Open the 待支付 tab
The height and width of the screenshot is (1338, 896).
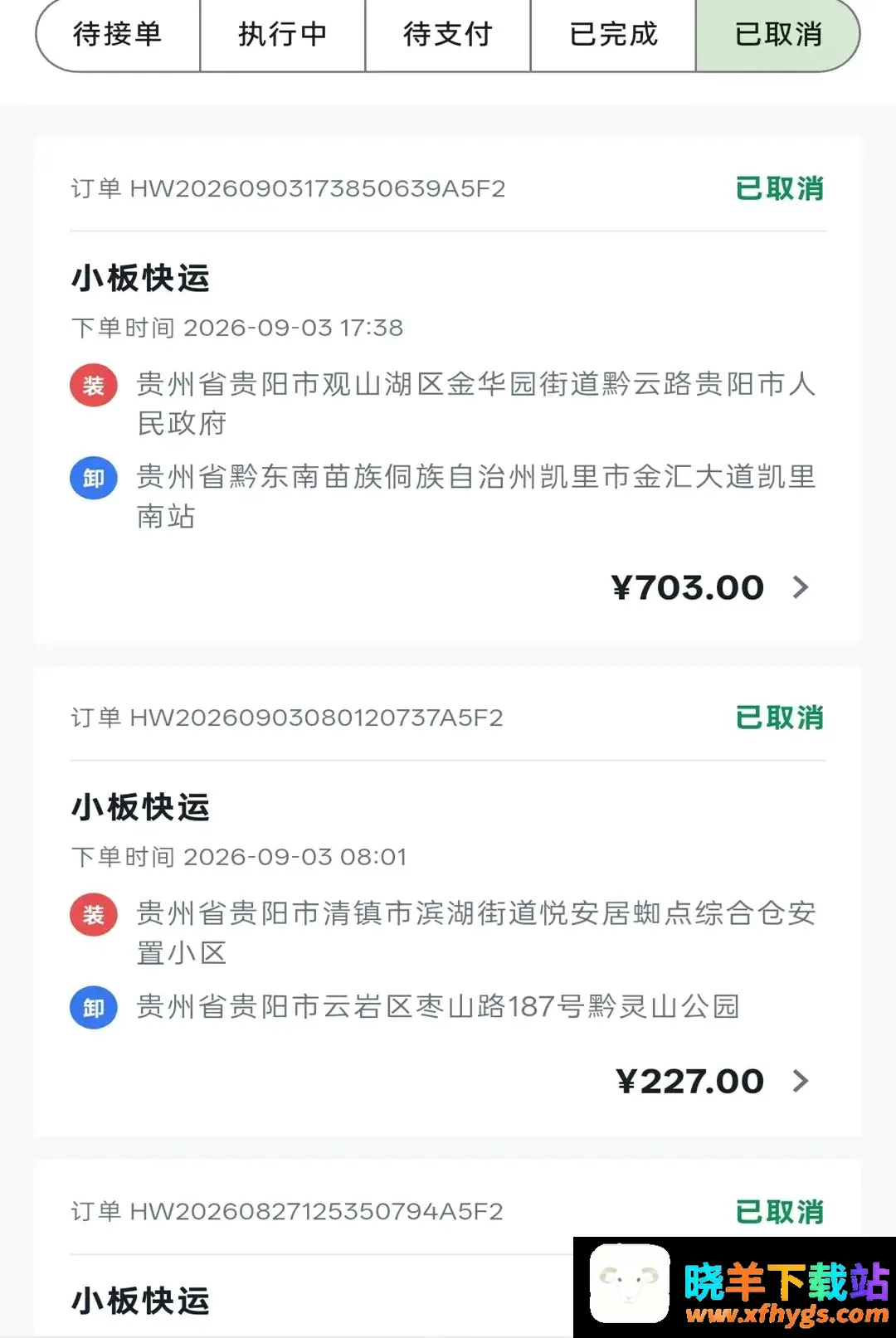448,35
